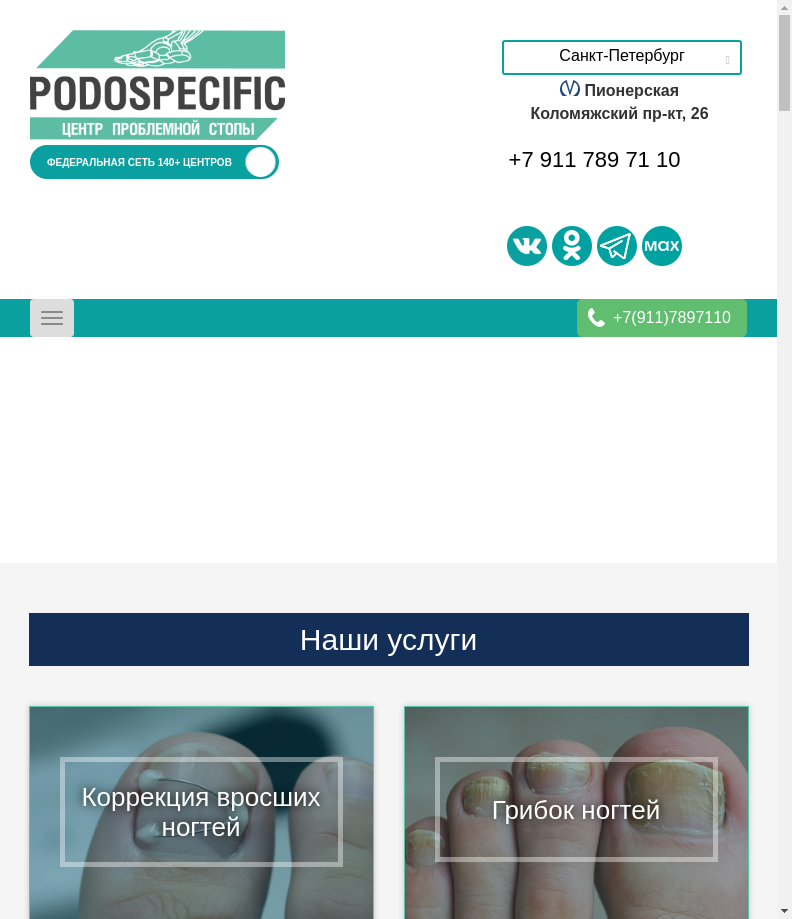The height and width of the screenshot is (919, 792).
Task: Open the Санкт-Петербург city dropdown
Action: coord(621,57)
